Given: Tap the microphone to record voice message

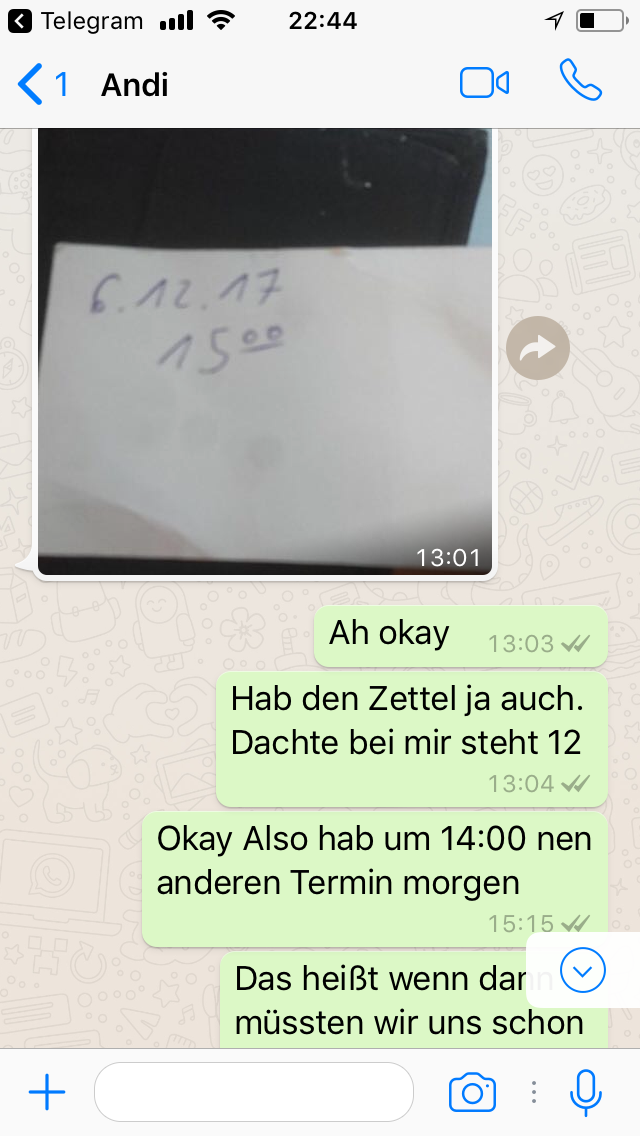Looking at the screenshot, I should [x=586, y=1092].
